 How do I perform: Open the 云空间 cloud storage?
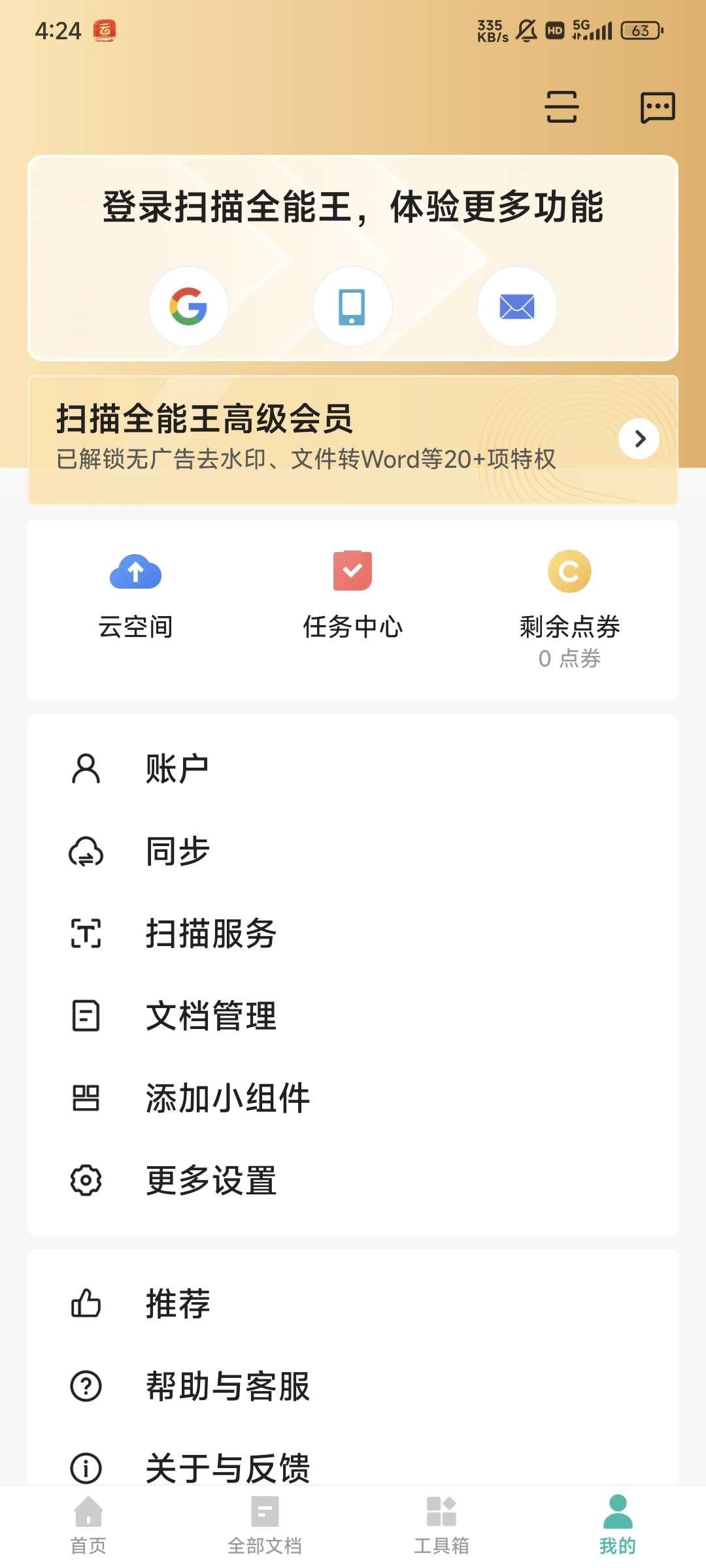135,595
